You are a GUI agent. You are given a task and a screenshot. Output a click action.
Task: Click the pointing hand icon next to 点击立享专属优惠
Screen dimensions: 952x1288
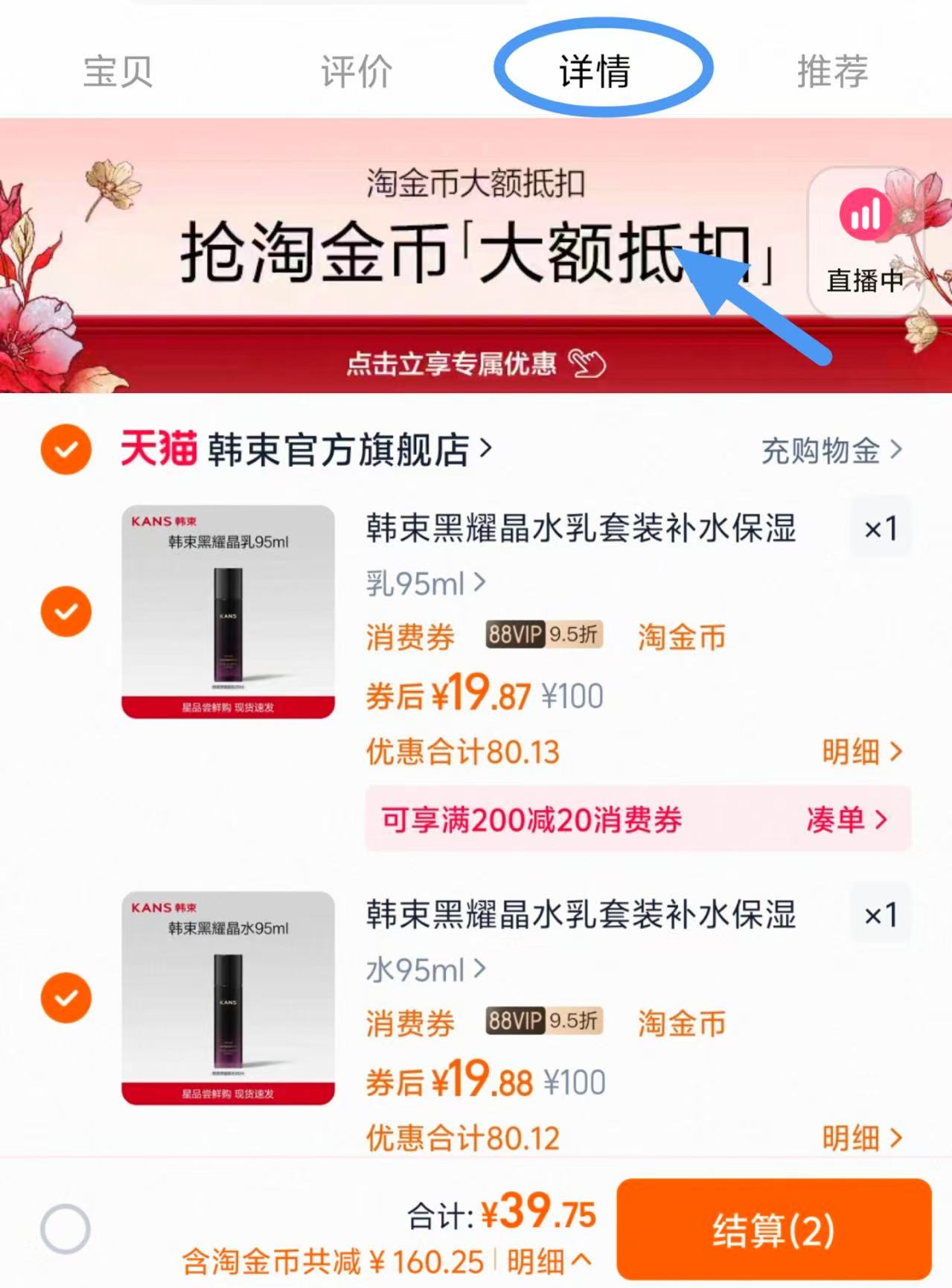pyautogui.click(x=587, y=365)
